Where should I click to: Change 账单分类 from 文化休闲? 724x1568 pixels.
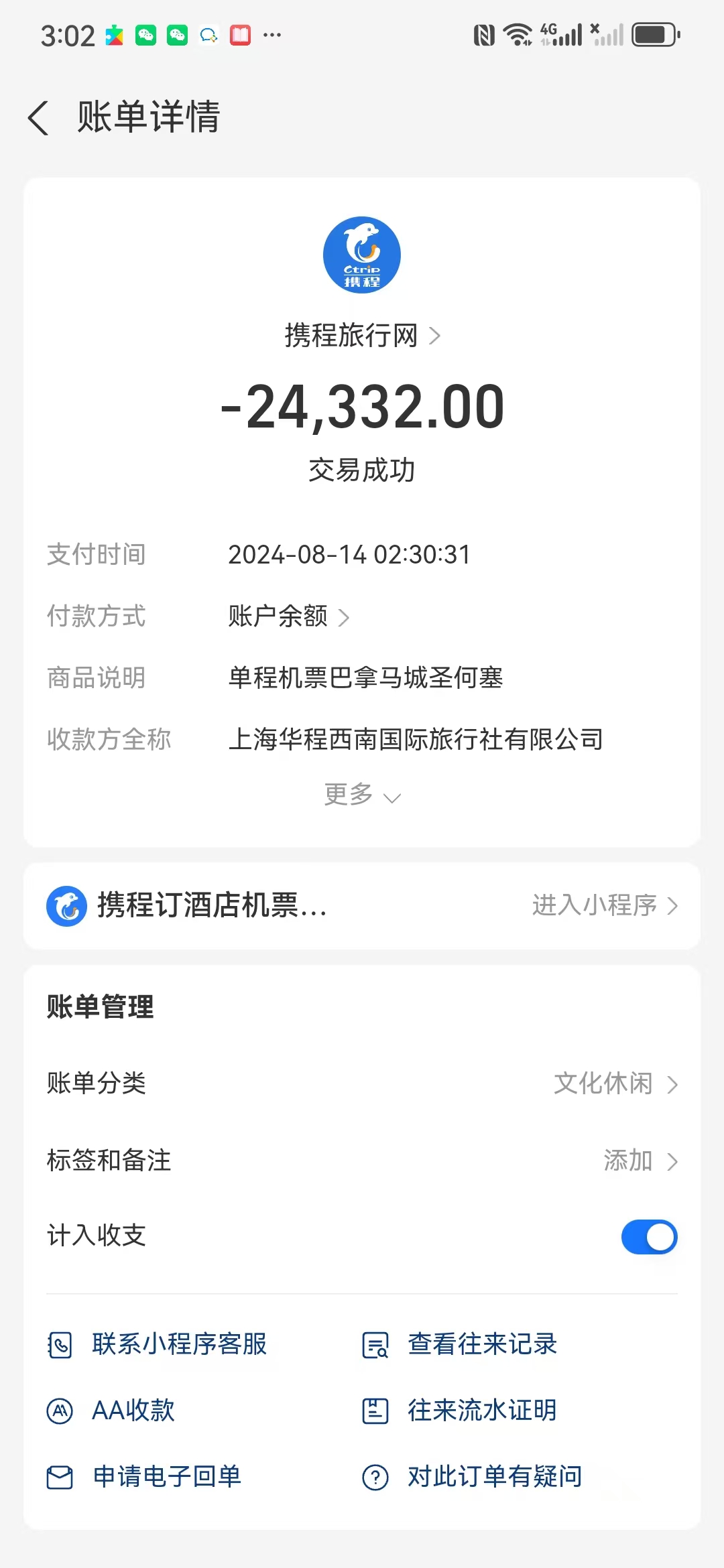pyautogui.click(x=615, y=1084)
